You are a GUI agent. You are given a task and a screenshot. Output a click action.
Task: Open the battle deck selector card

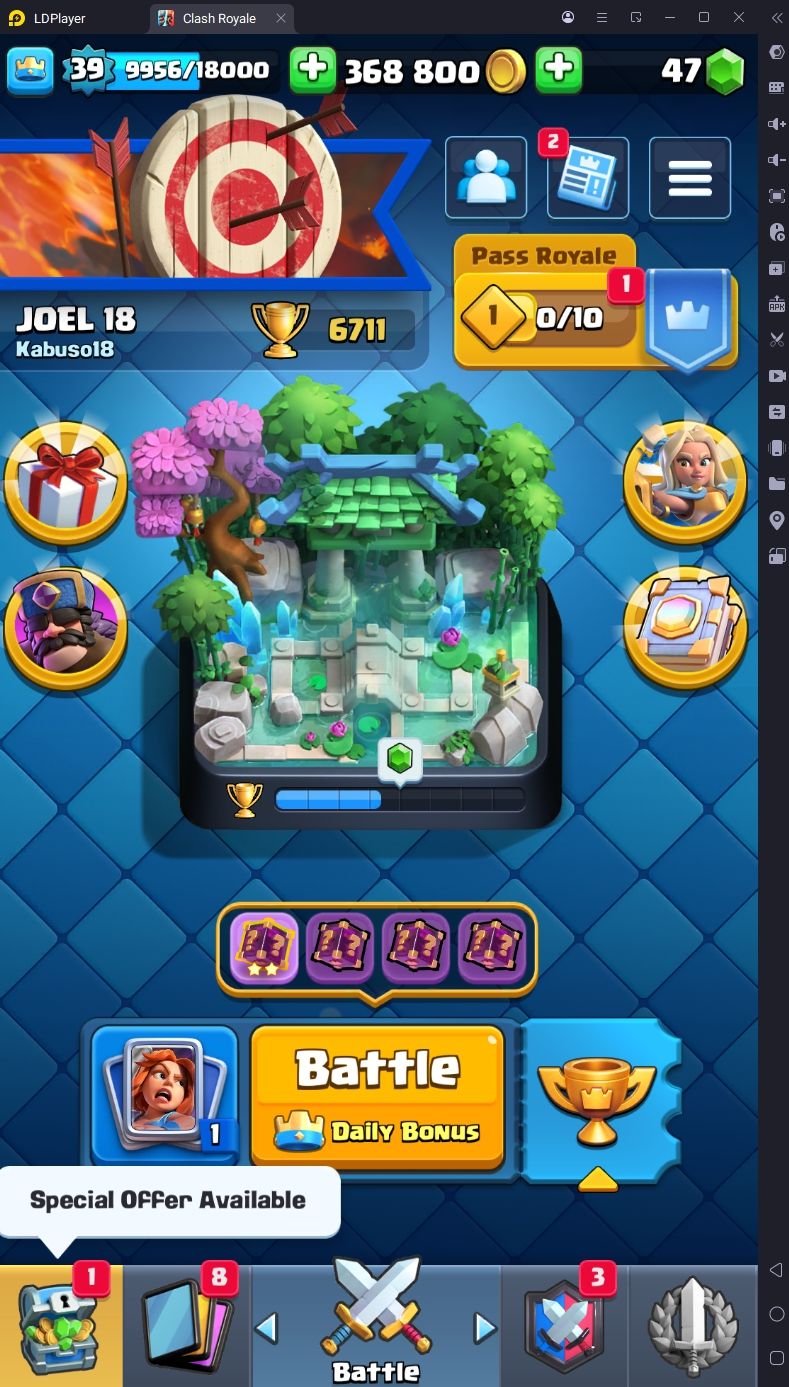165,1094
